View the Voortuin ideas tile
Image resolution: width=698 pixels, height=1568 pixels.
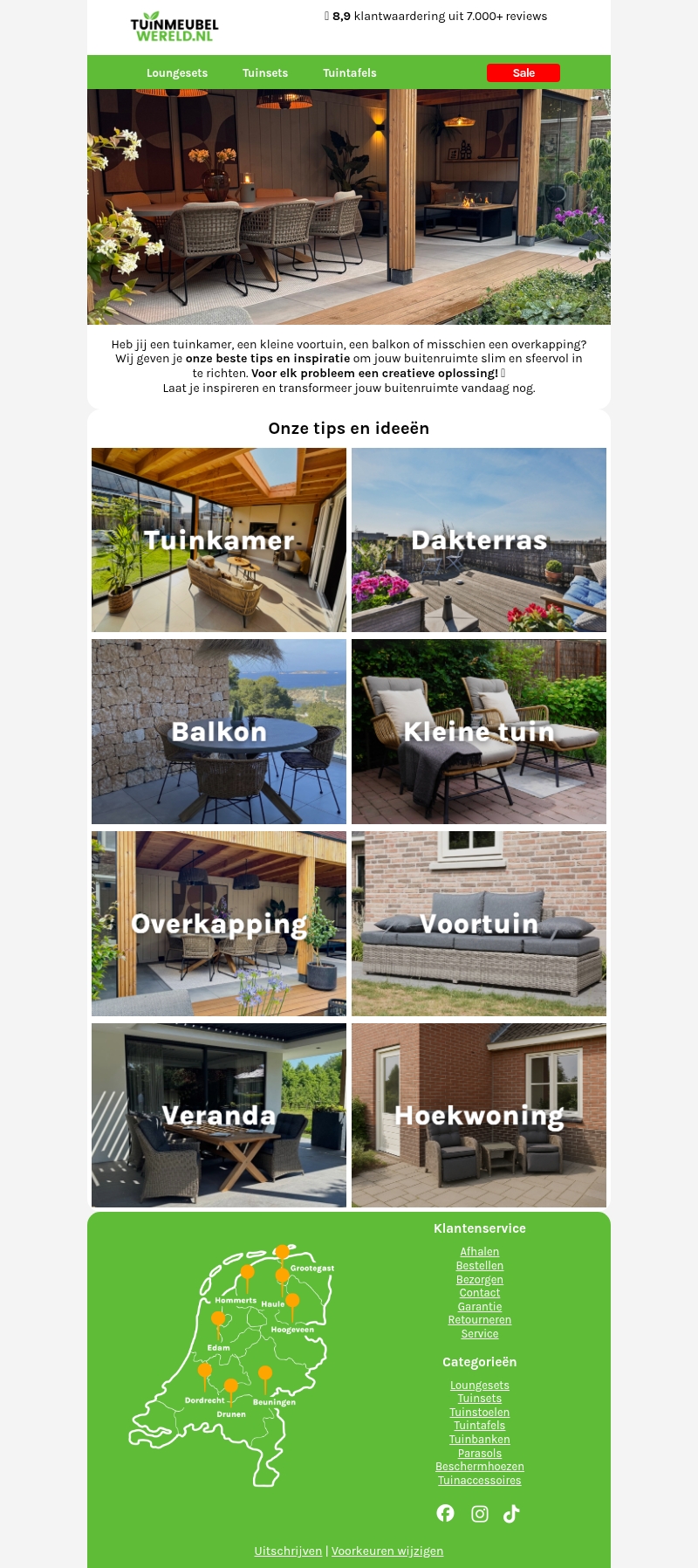pyautogui.click(x=479, y=924)
